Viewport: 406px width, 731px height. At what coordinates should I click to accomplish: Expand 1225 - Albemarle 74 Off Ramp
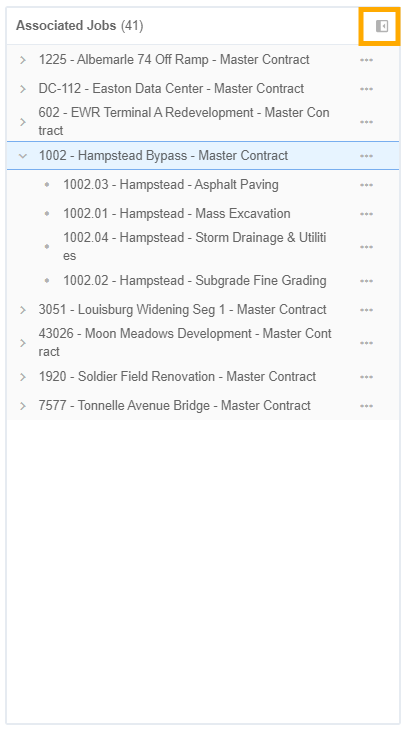click(23, 60)
